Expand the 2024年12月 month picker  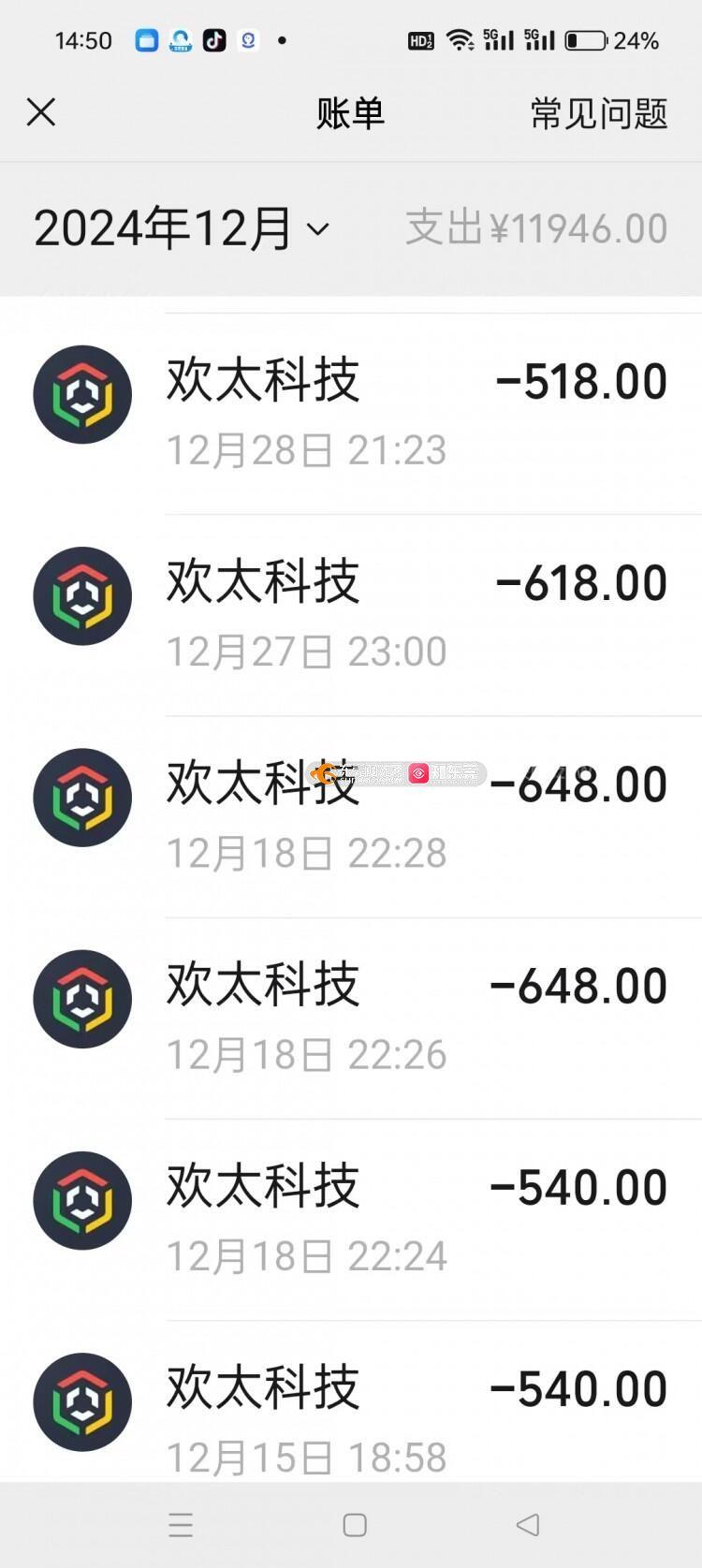[x=182, y=228]
